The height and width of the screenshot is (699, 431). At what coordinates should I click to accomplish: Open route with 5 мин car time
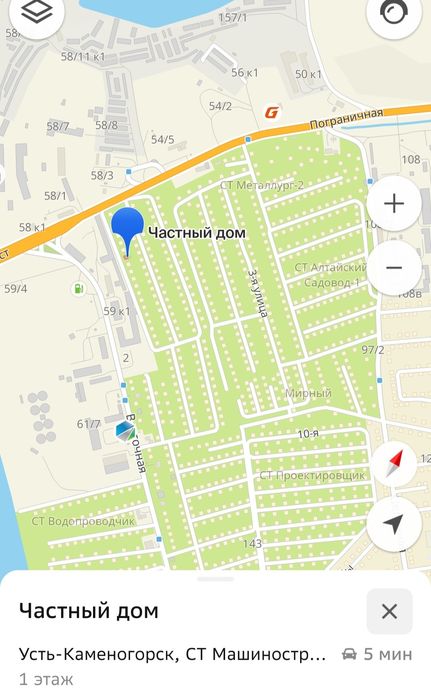[x=377, y=654]
